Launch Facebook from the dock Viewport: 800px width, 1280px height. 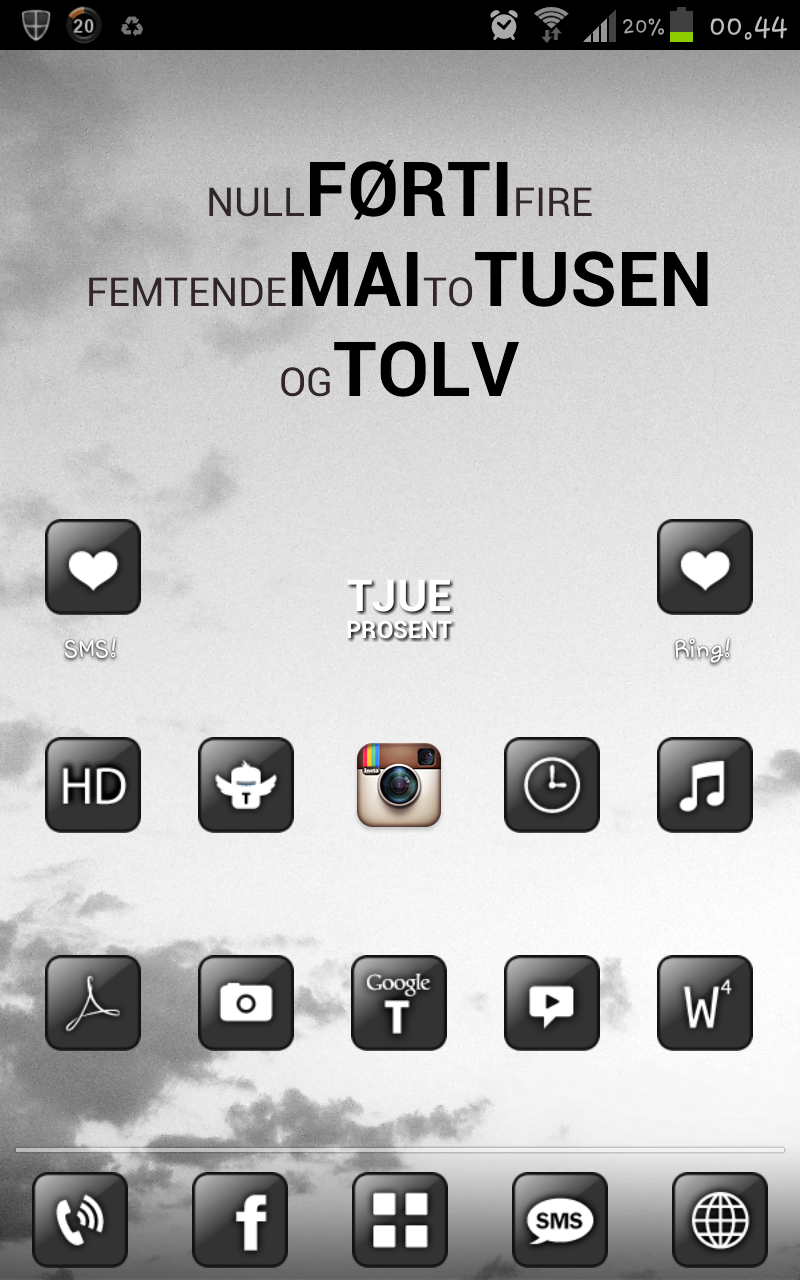(240, 1220)
